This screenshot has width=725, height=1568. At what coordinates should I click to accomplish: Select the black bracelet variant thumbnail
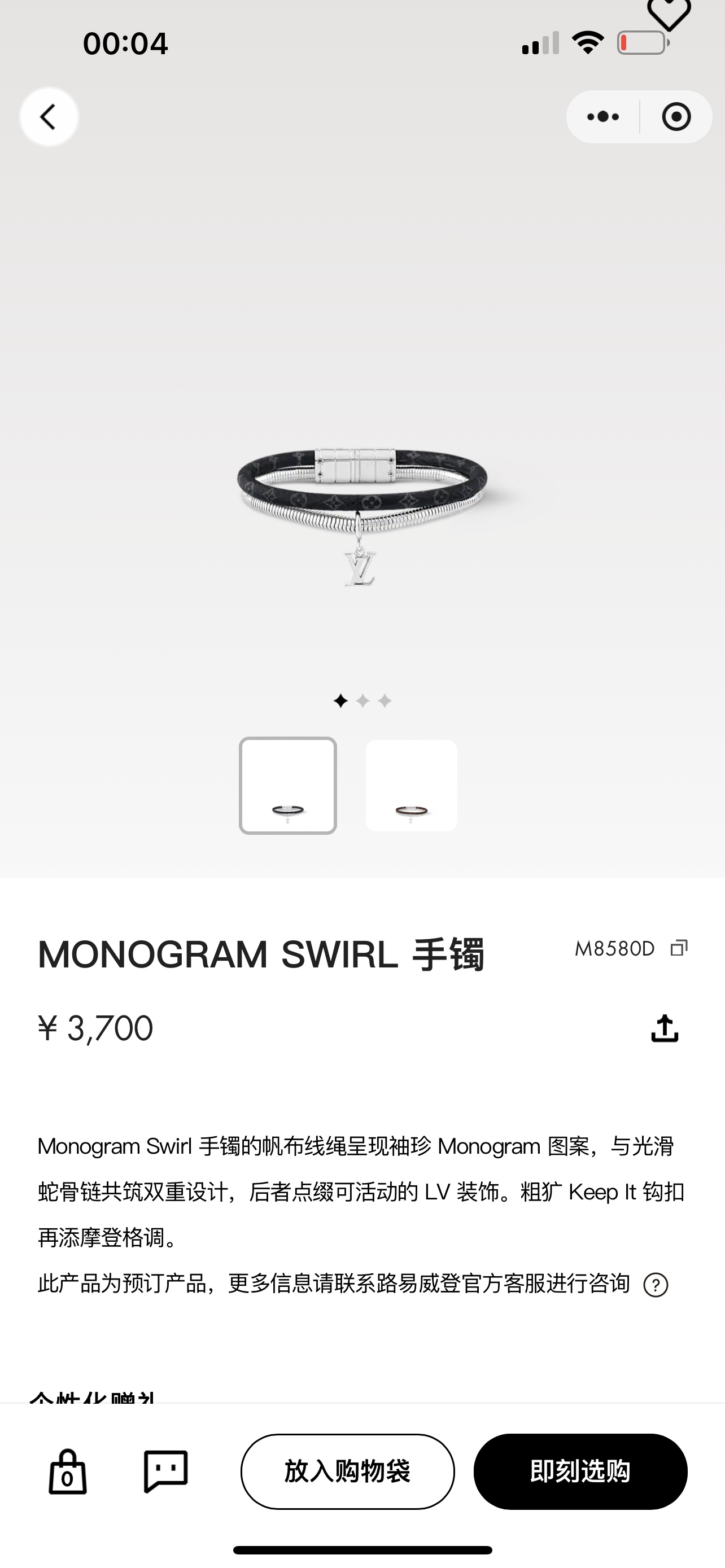click(x=287, y=785)
